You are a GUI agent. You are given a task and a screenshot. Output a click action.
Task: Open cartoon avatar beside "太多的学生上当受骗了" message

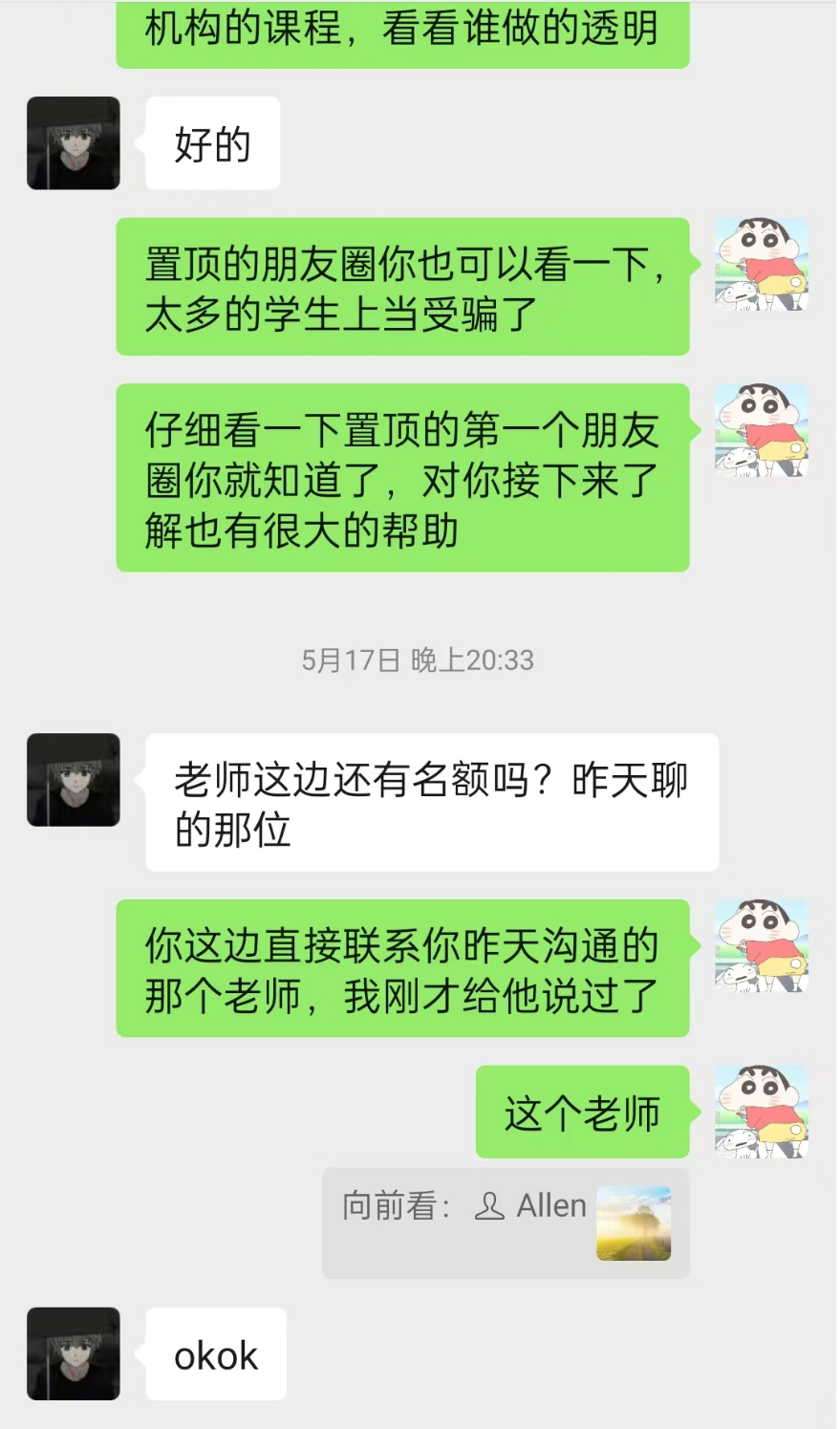pos(762,265)
